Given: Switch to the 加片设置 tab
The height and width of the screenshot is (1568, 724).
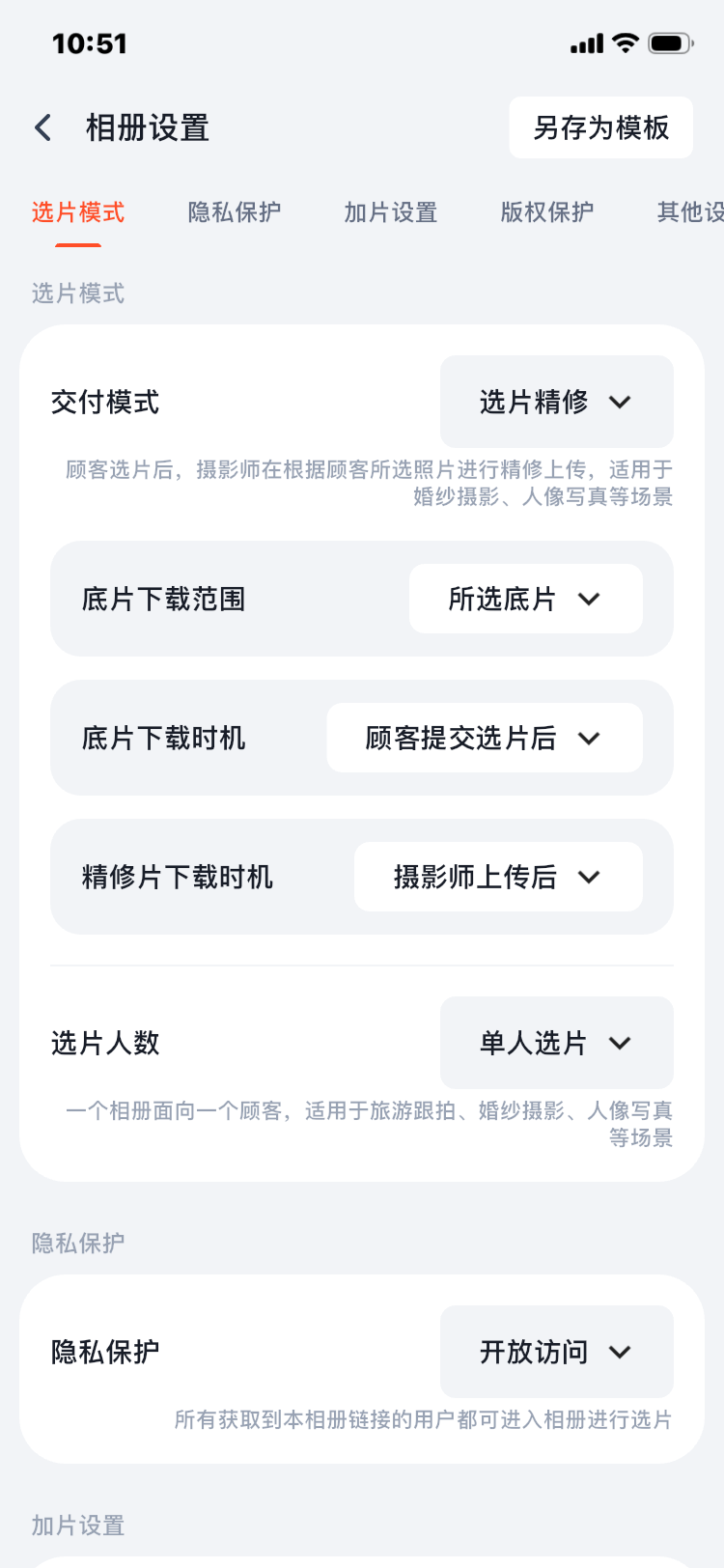Looking at the screenshot, I should (391, 212).
